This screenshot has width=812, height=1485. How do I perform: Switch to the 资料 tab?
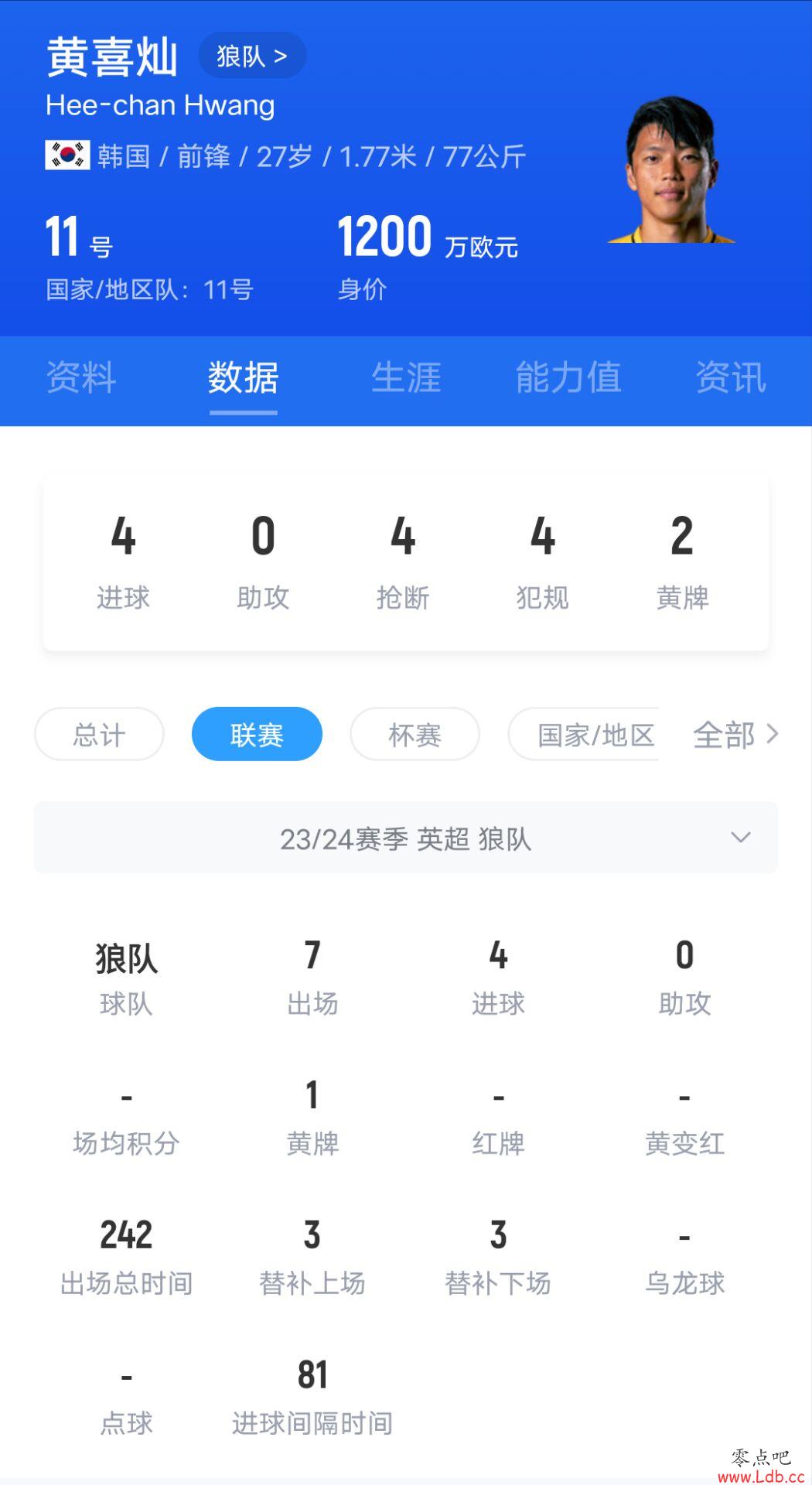(81, 378)
